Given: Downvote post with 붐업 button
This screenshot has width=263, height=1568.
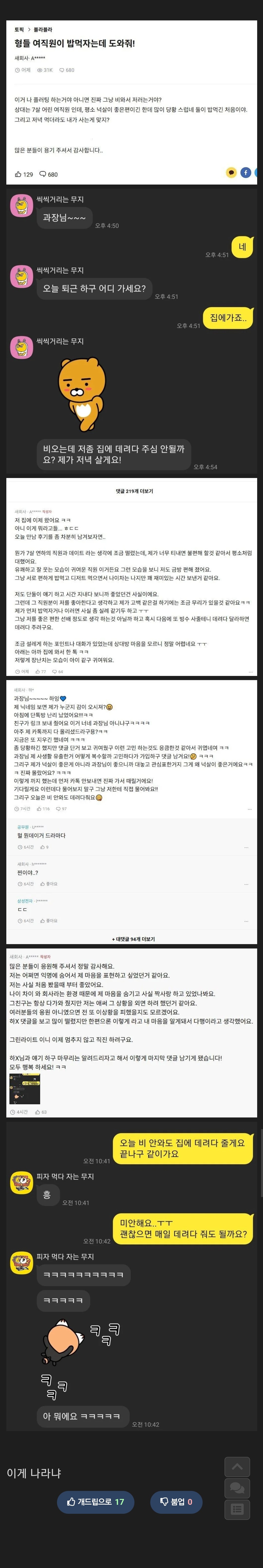Looking at the screenshot, I should click(x=176, y=1501).
